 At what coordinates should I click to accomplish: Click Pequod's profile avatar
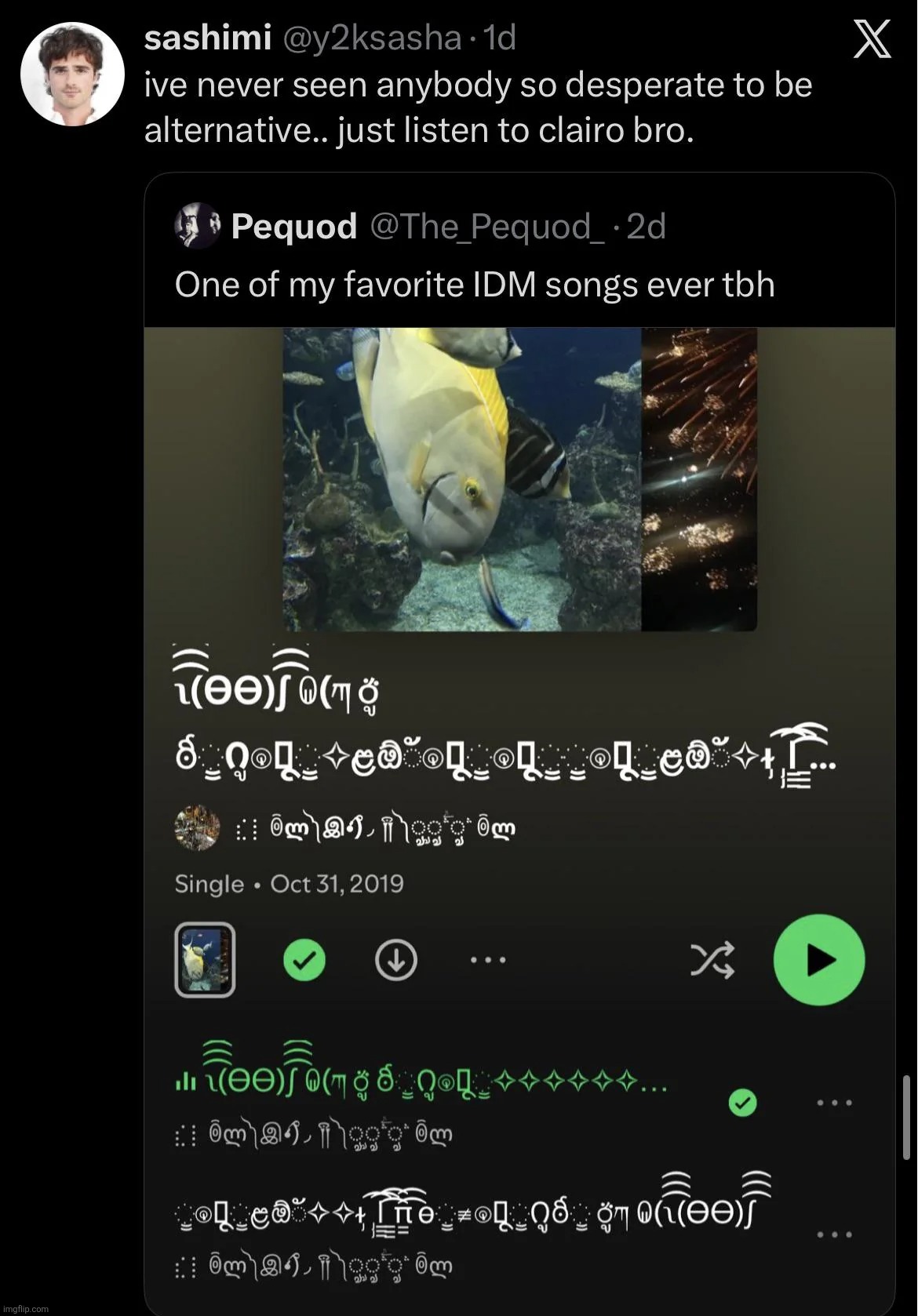198,227
